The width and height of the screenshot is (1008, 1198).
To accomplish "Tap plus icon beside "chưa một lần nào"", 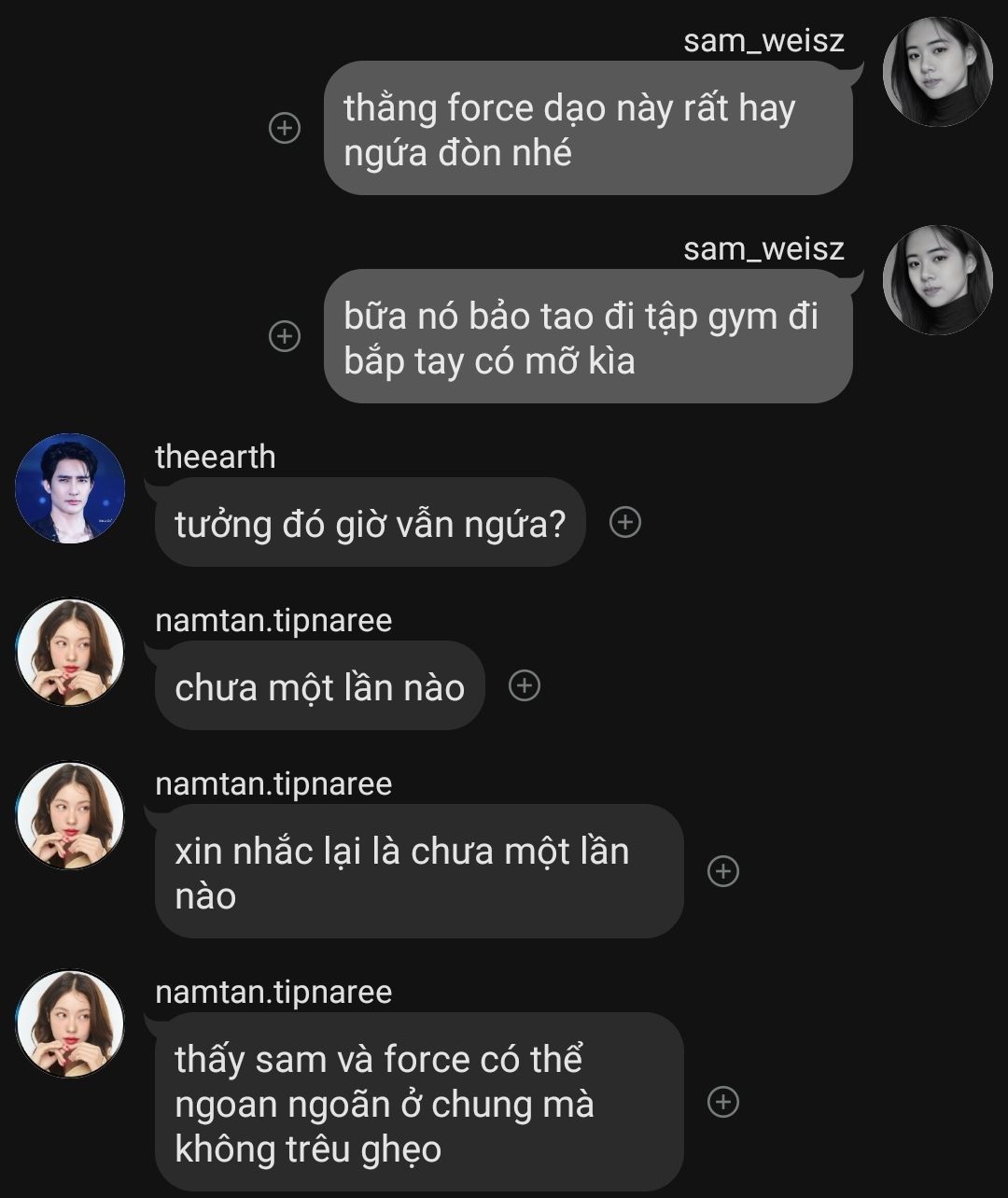I will click(525, 686).
